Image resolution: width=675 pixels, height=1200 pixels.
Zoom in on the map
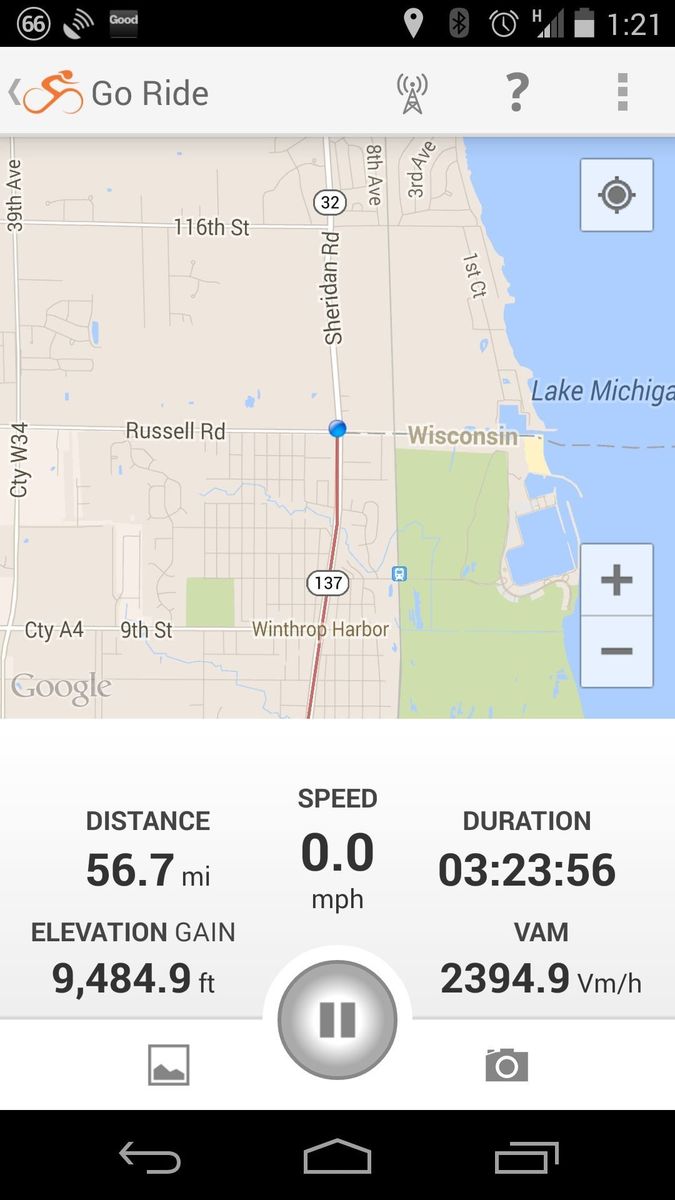[x=616, y=580]
